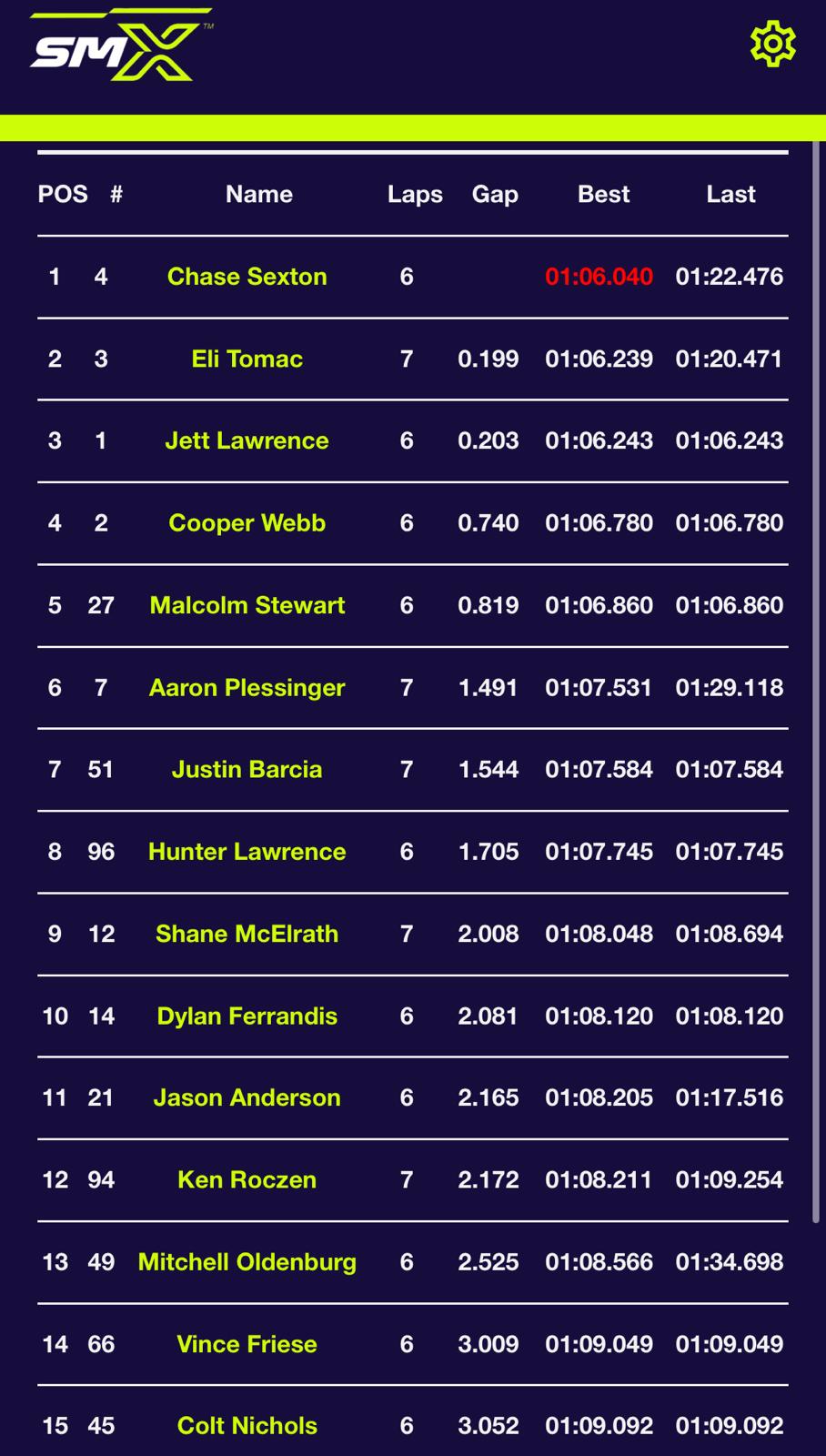
Task: Open the settings gear
Action: tap(772, 44)
